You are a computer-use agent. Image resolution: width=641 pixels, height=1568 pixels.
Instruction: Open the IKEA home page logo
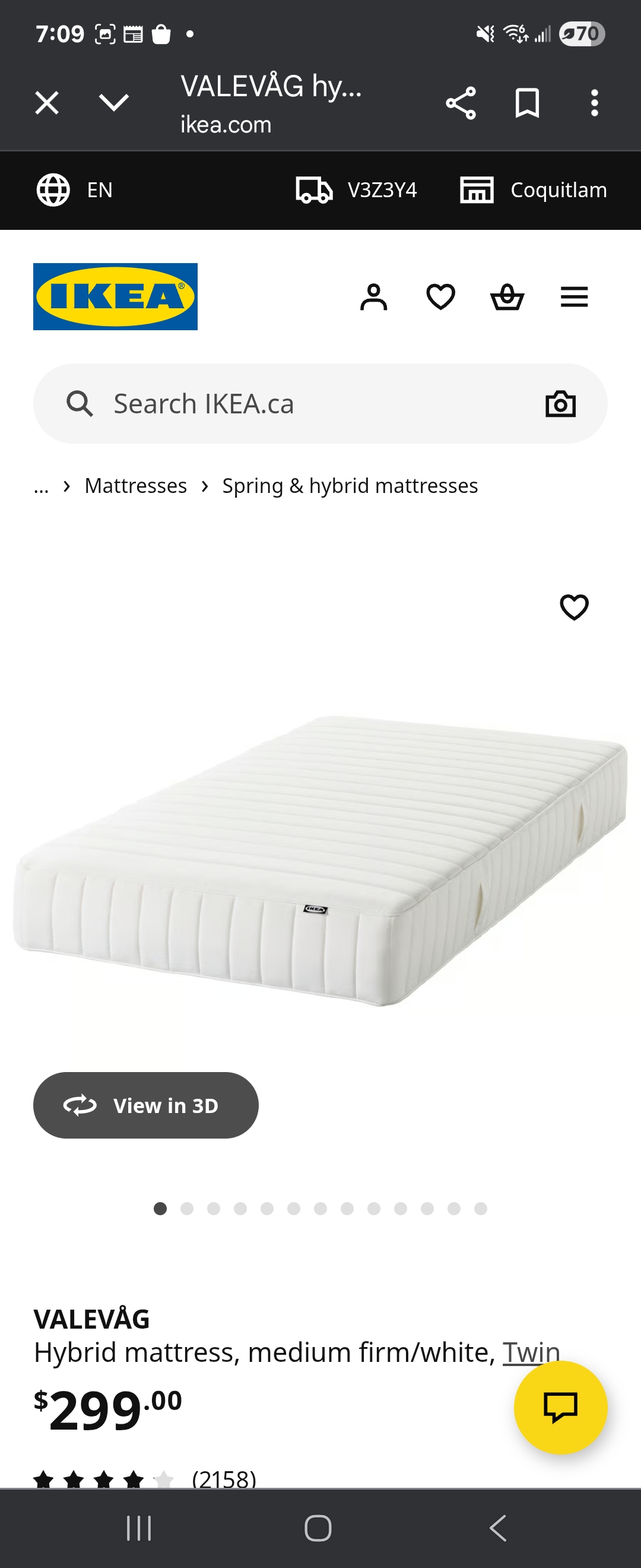(116, 296)
